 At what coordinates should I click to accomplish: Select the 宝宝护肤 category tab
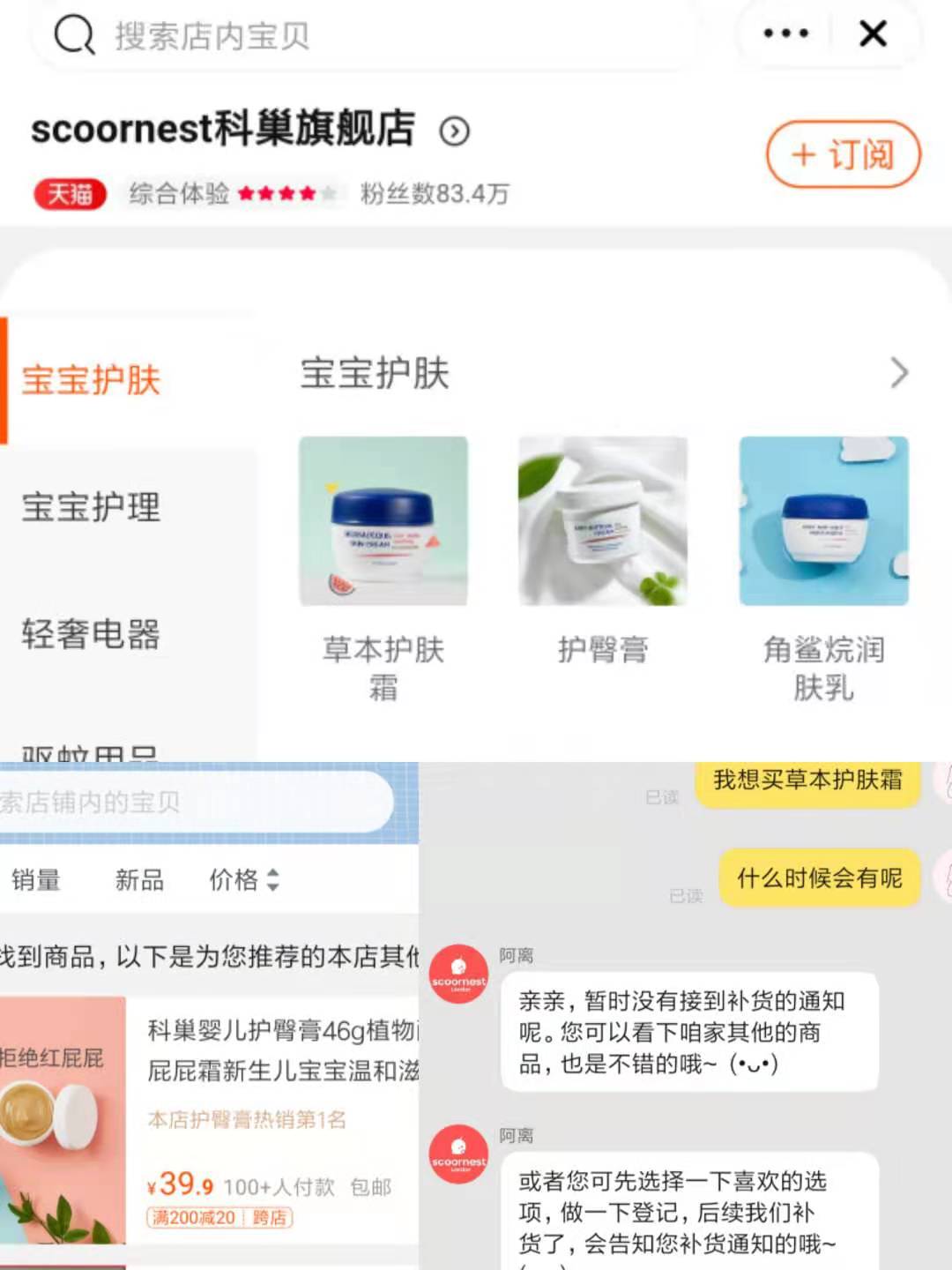pos(92,379)
